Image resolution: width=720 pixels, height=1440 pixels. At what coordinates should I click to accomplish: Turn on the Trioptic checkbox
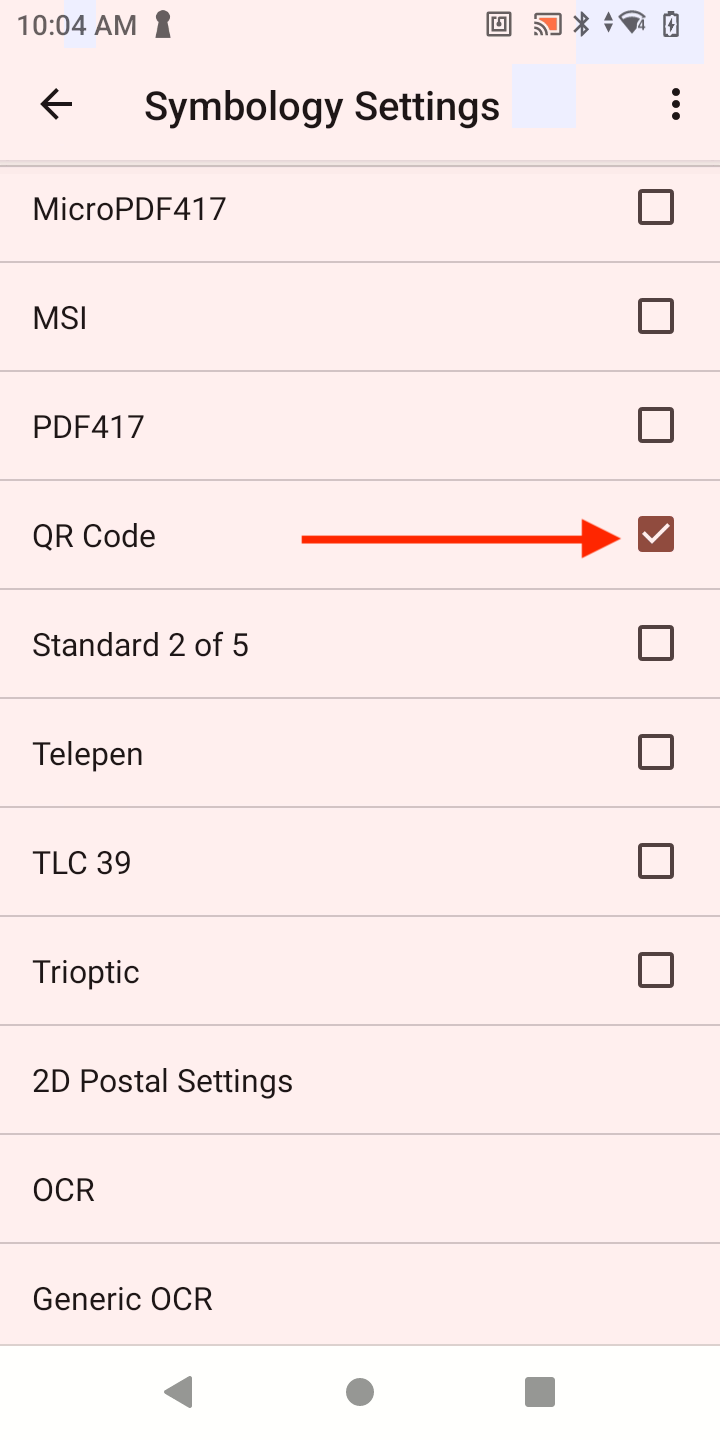pyautogui.click(x=655, y=970)
